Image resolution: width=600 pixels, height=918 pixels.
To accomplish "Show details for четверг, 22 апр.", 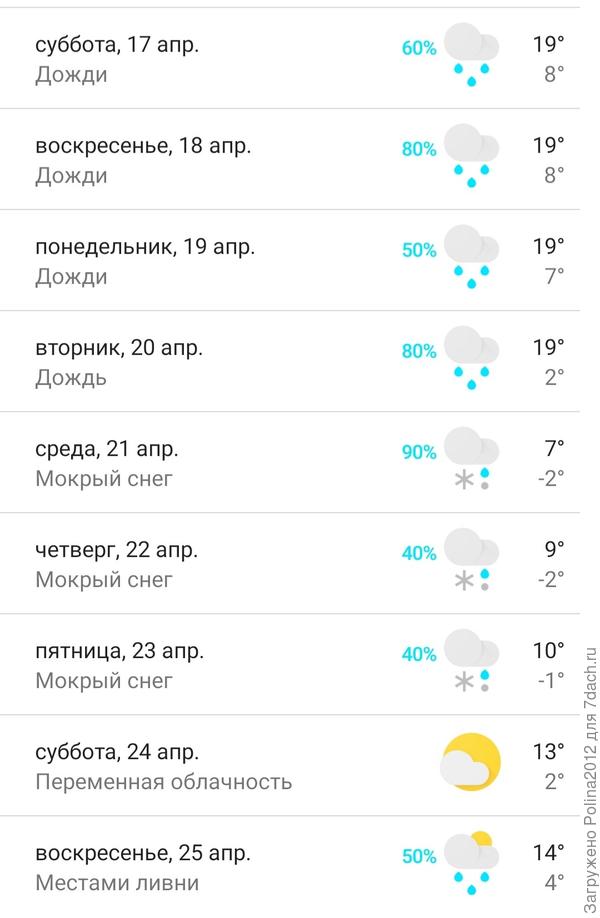I will [x=290, y=564].
